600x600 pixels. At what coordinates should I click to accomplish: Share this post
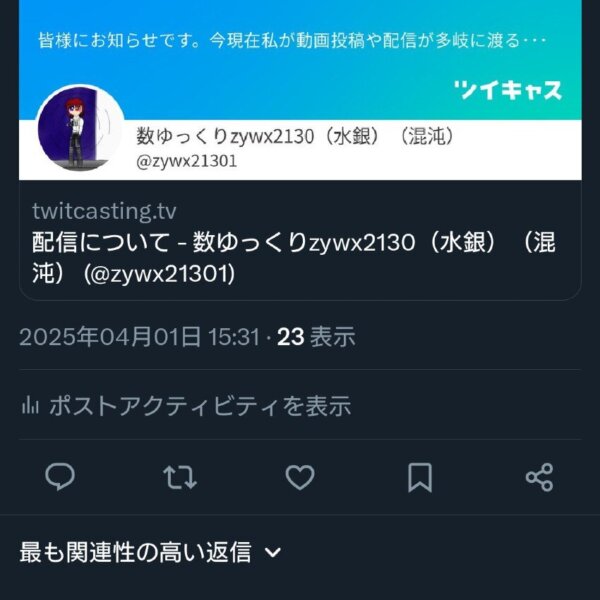click(539, 477)
